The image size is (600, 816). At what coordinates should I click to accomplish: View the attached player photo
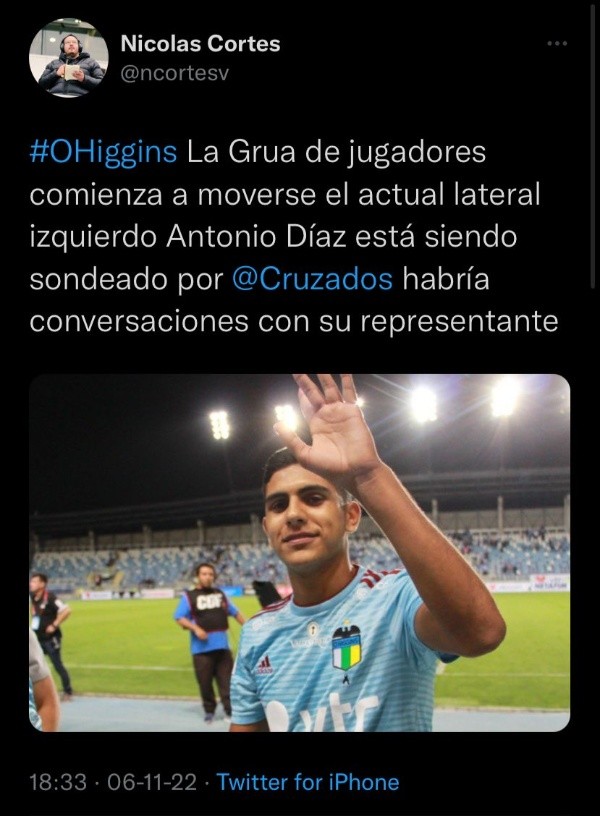(x=299, y=553)
